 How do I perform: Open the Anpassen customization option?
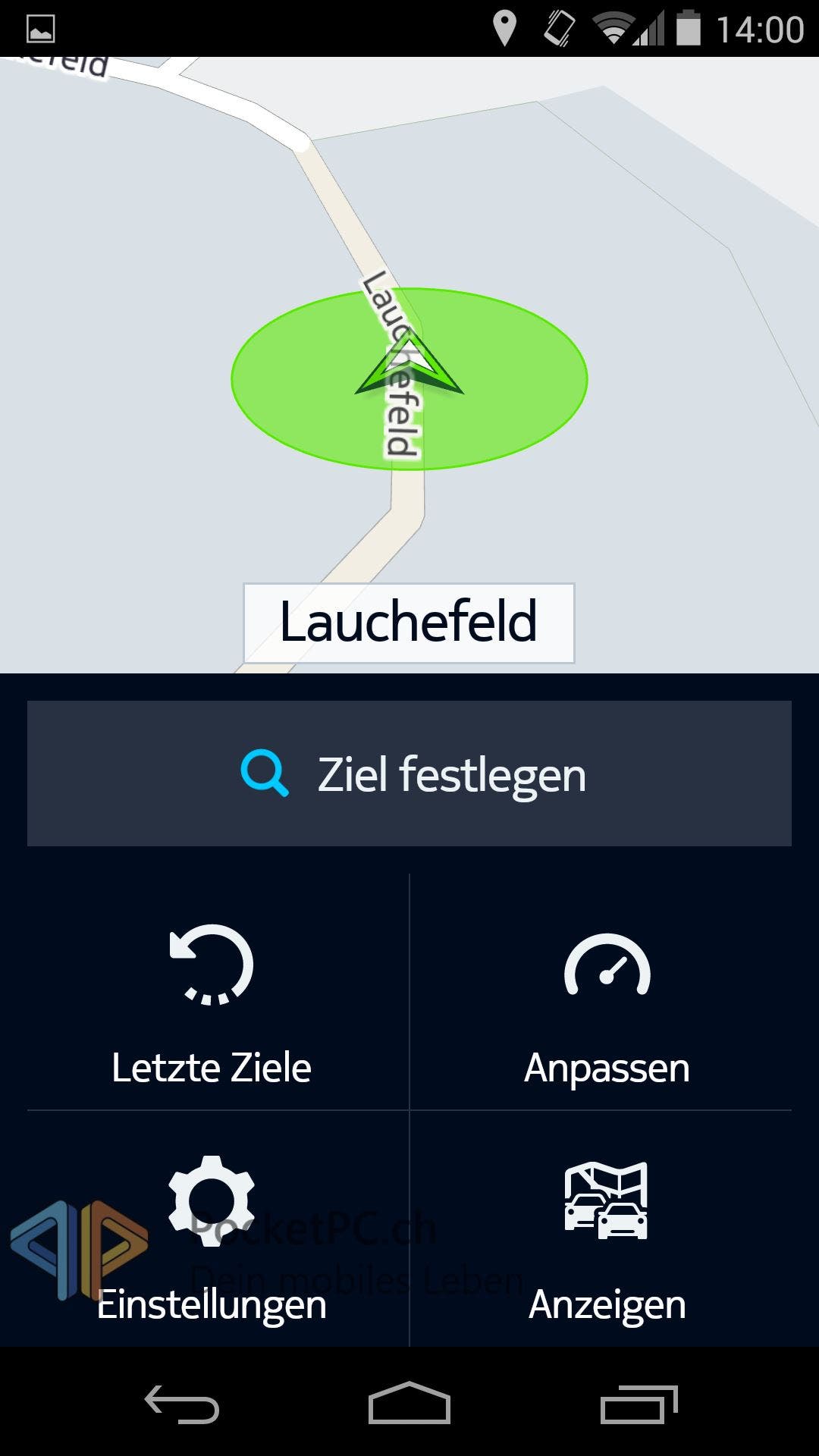point(607,992)
